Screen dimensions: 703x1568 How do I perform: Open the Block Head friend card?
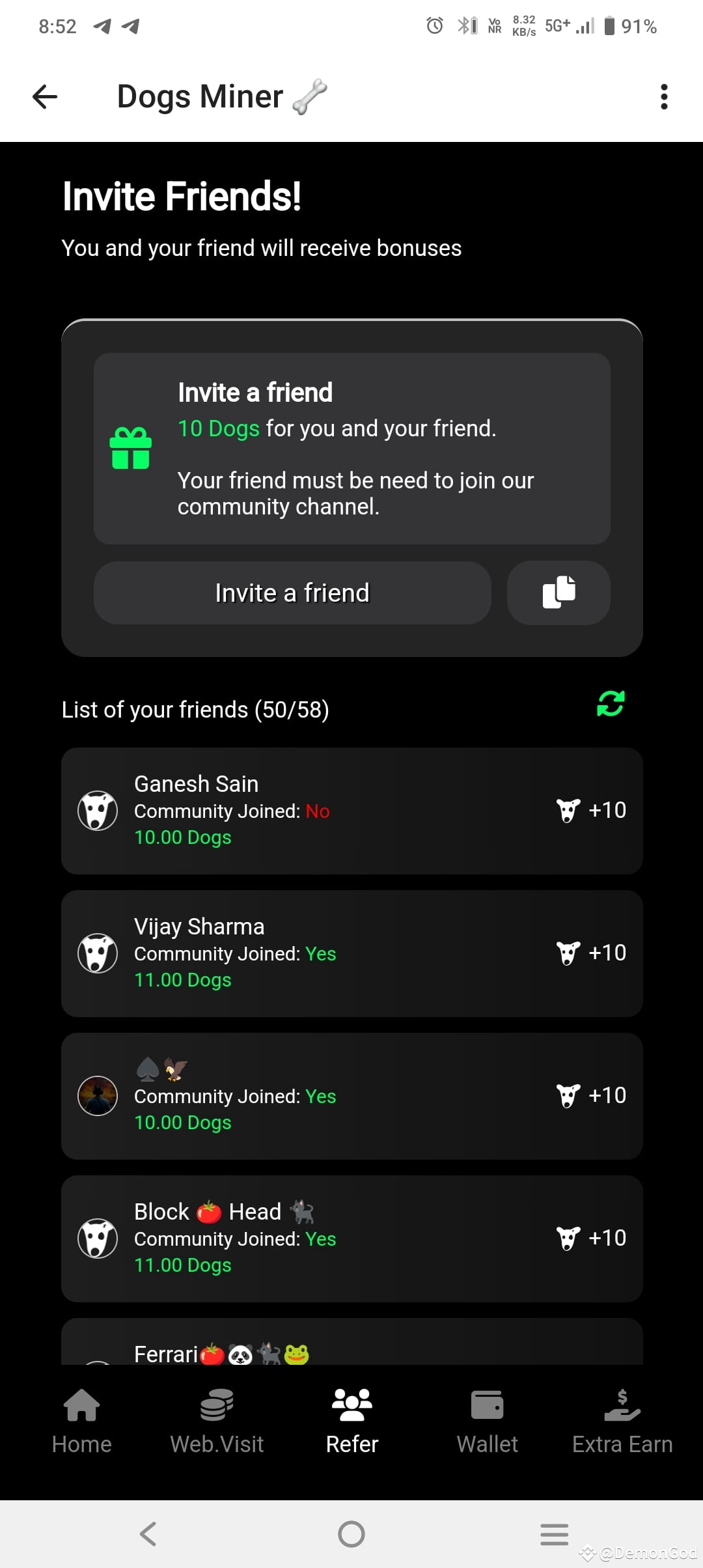click(x=351, y=1237)
